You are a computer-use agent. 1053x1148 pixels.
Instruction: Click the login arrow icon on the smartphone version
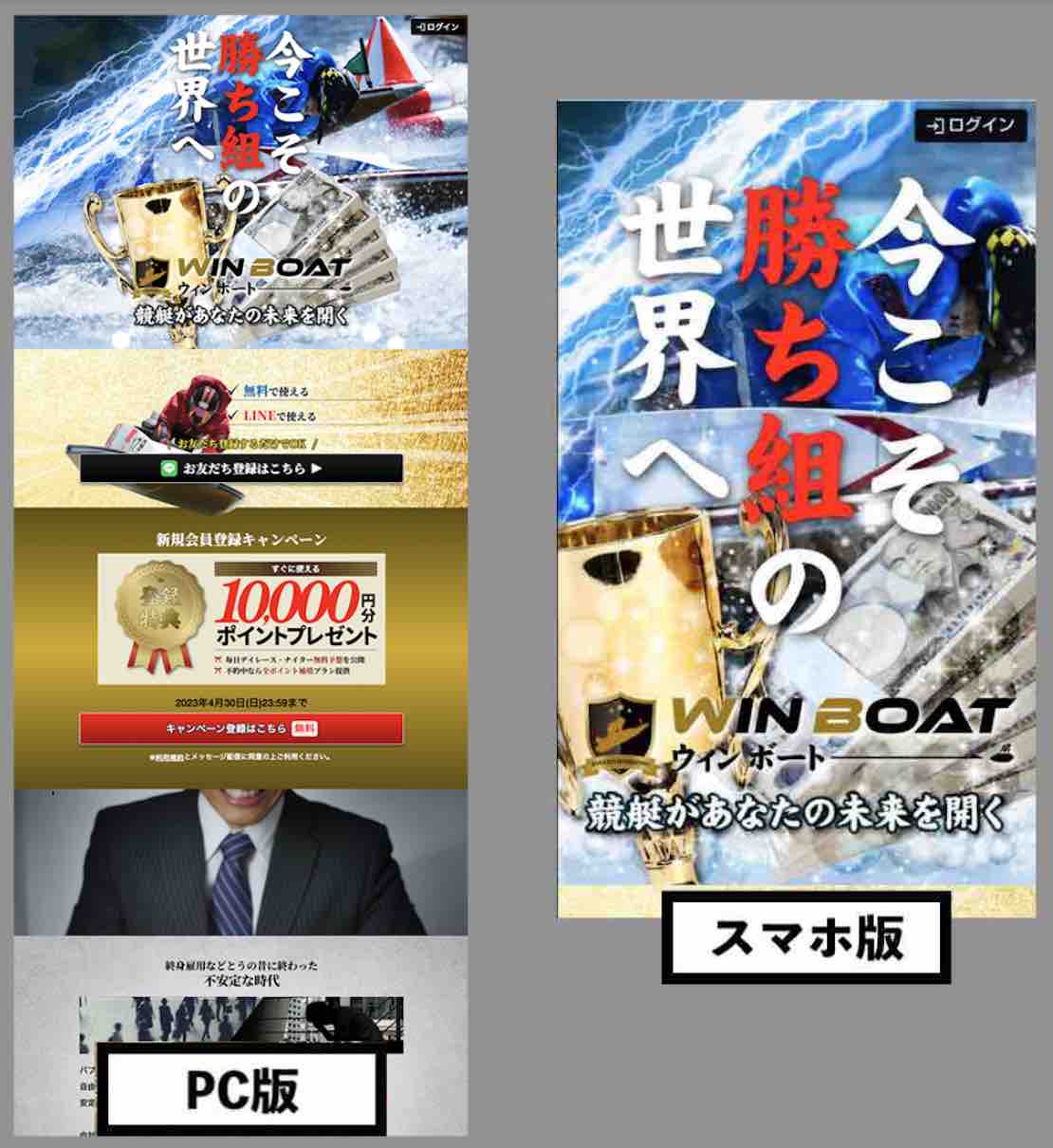[x=934, y=123]
